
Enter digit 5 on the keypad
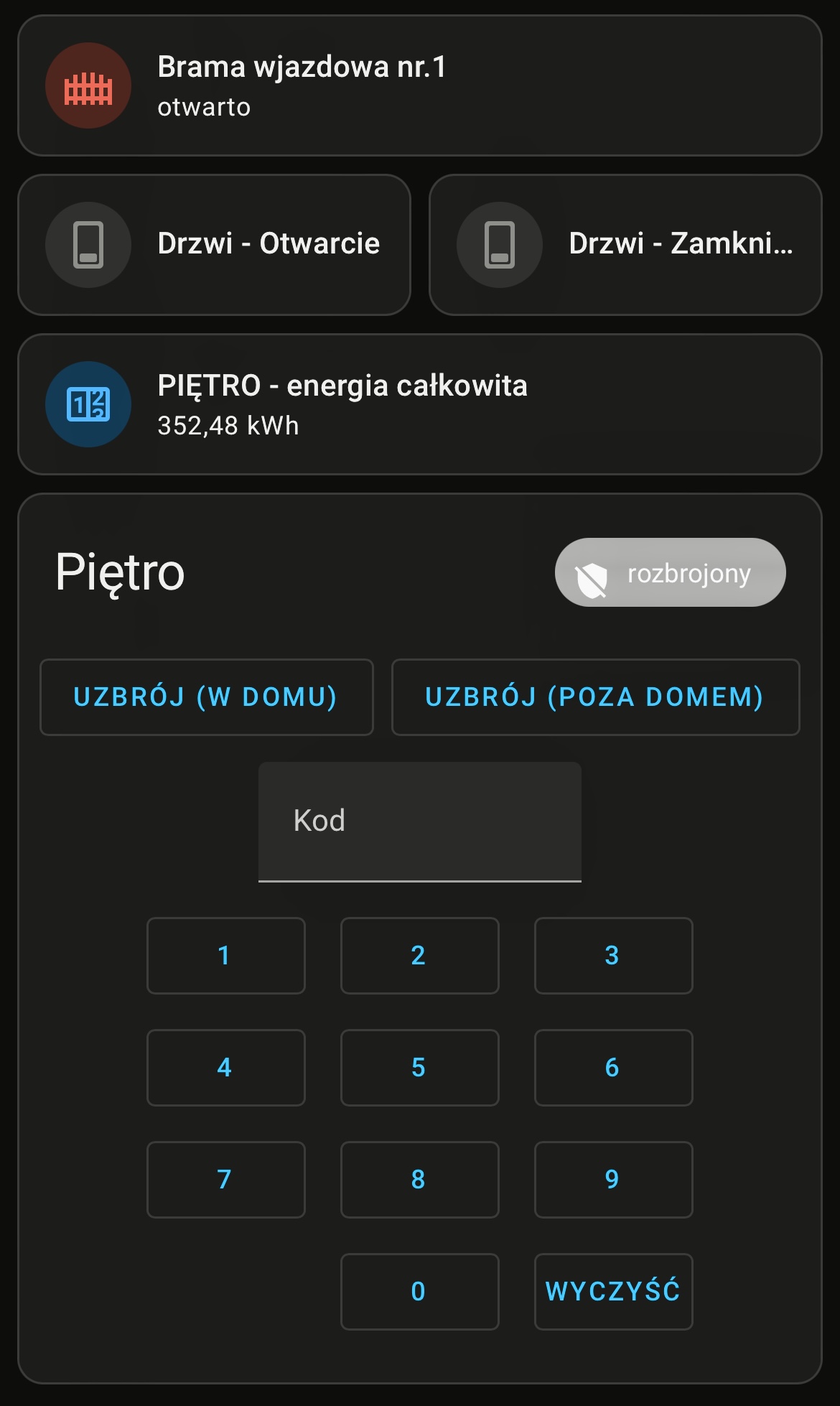420,1068
